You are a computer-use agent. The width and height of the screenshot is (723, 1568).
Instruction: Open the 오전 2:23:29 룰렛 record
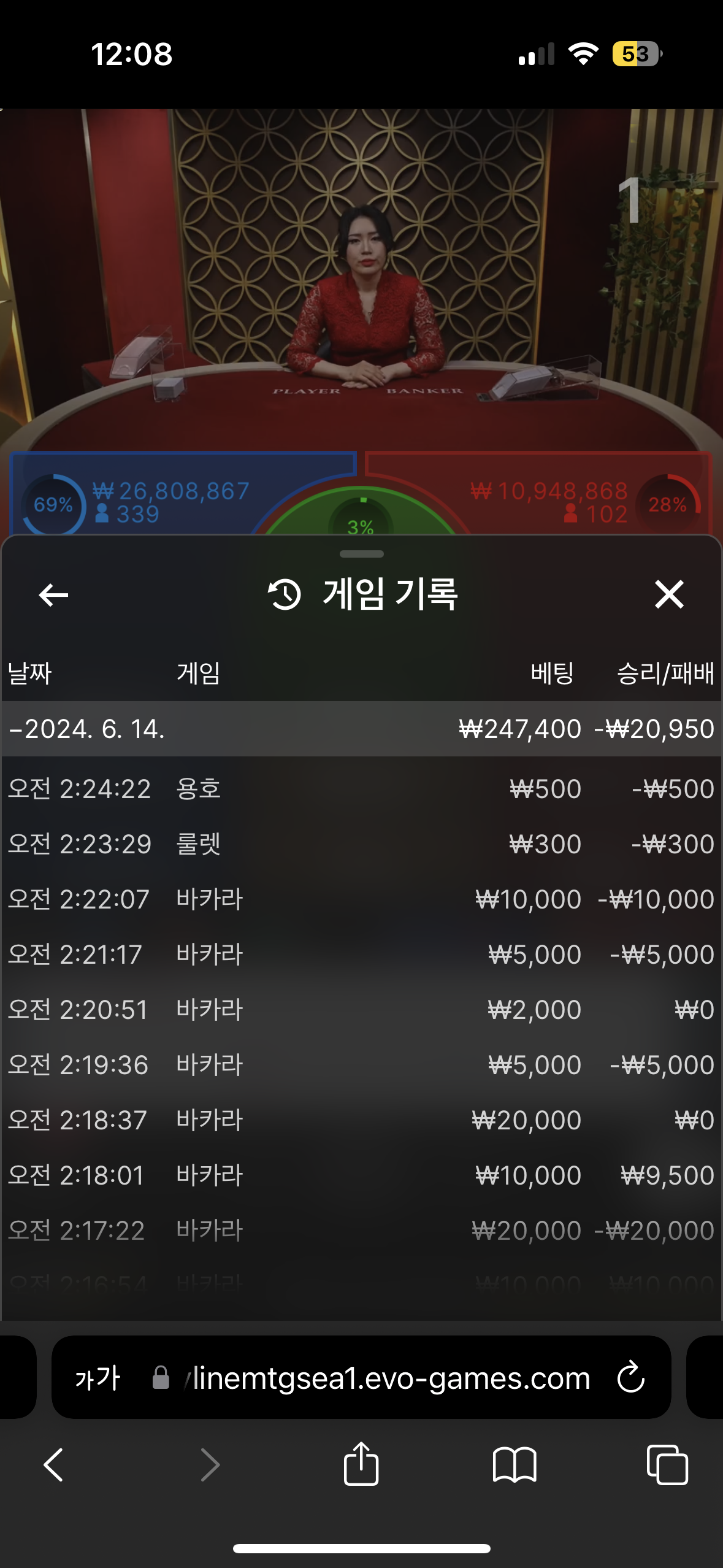coord(361,844)
